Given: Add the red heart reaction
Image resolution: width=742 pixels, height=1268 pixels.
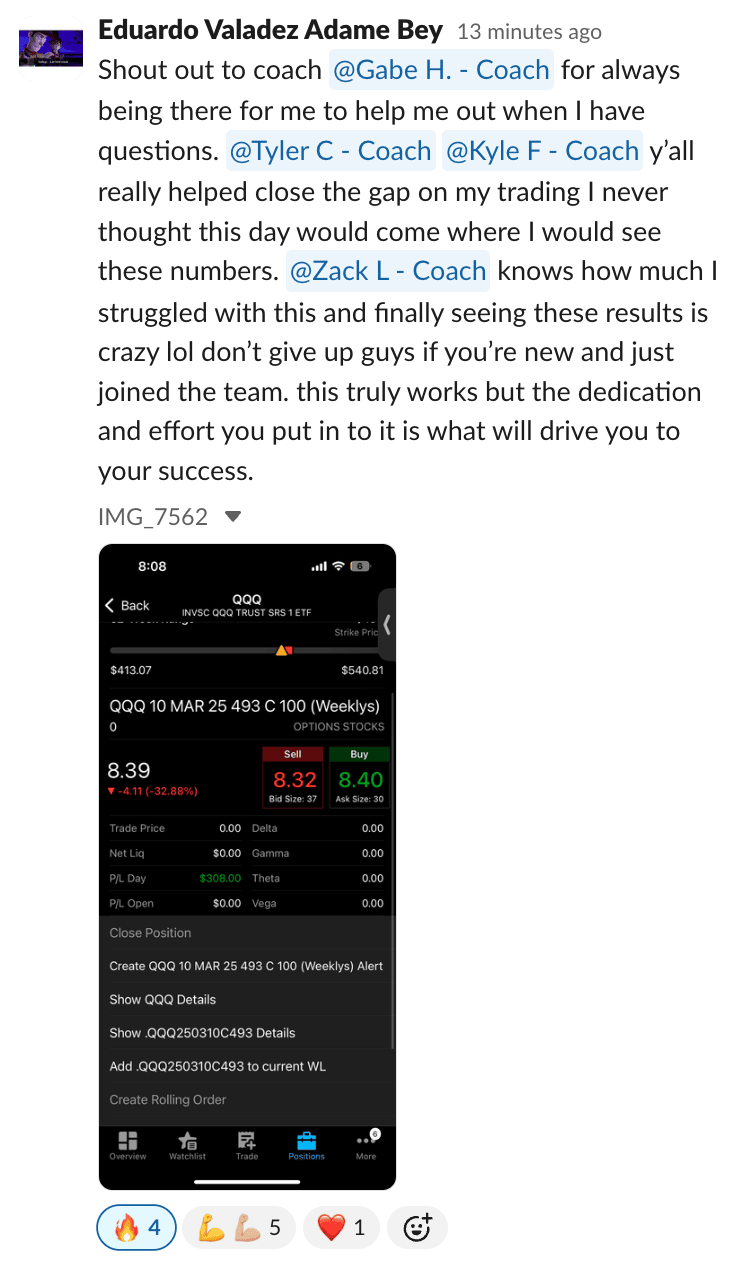Looking at the screenshot, I should (x=341, y=1227).
